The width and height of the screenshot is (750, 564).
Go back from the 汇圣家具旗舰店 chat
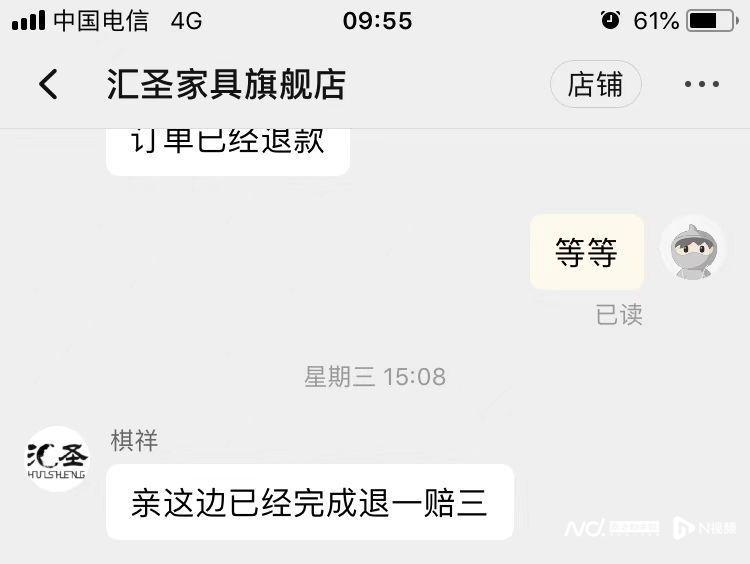(48, 85)
